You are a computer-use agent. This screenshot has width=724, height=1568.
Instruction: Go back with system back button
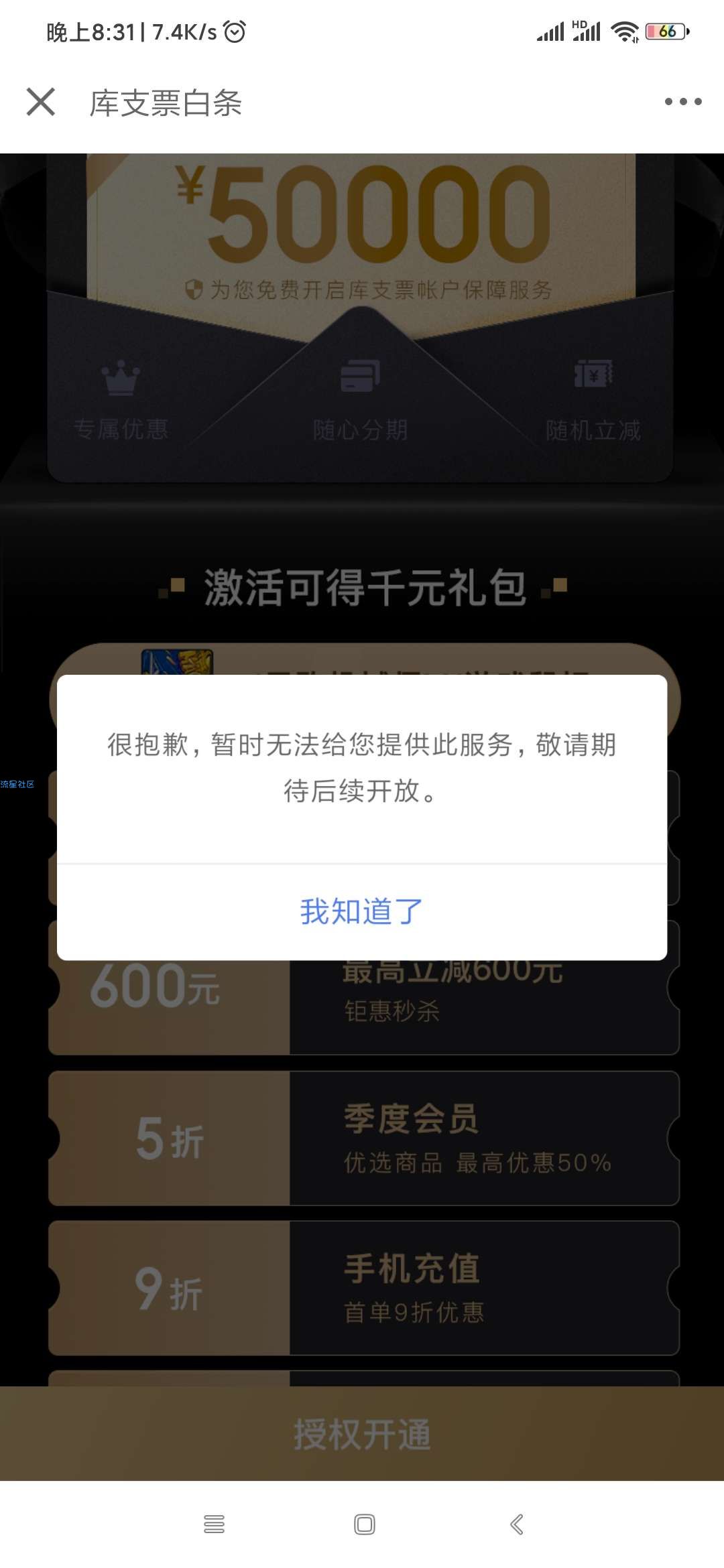516,1524
